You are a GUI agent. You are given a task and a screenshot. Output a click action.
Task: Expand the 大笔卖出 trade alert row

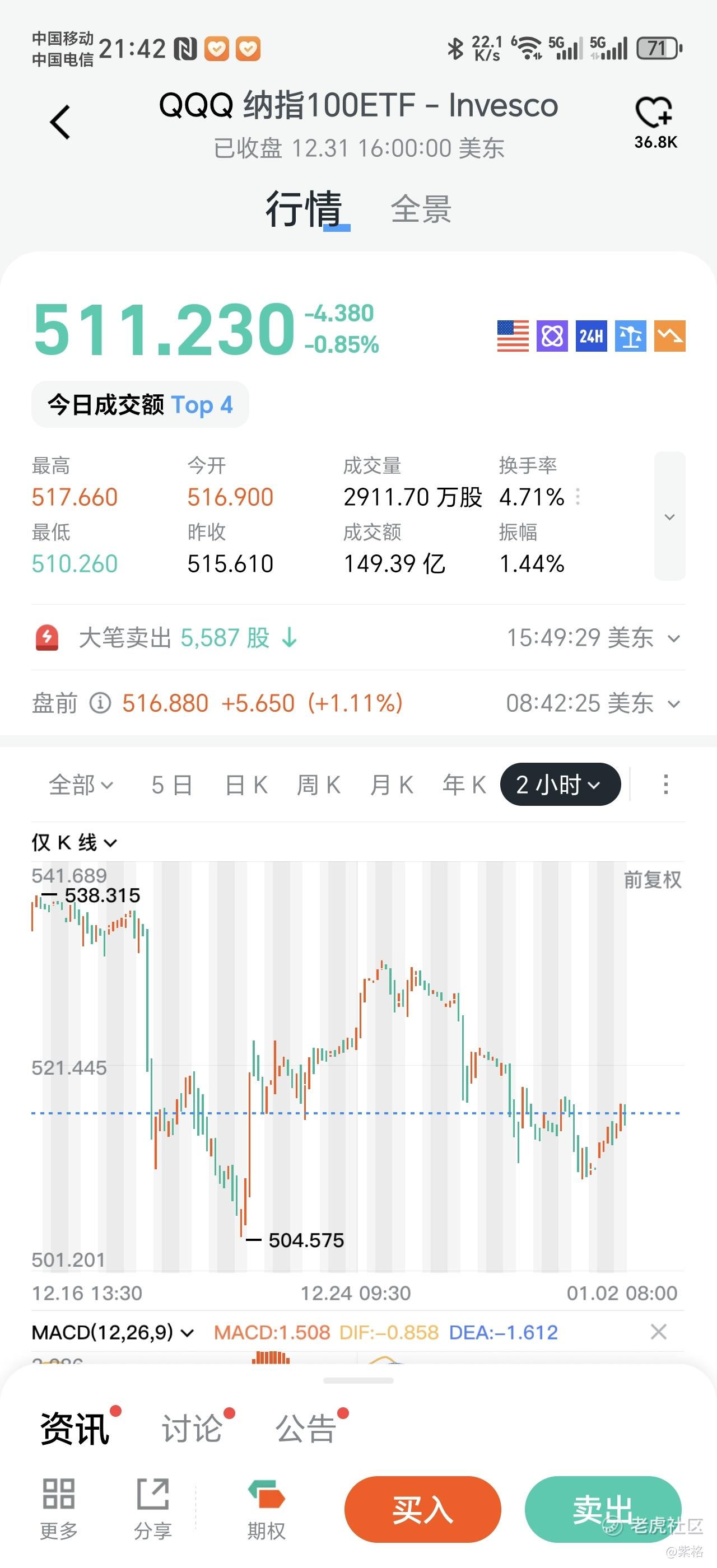tap(674, 638)
